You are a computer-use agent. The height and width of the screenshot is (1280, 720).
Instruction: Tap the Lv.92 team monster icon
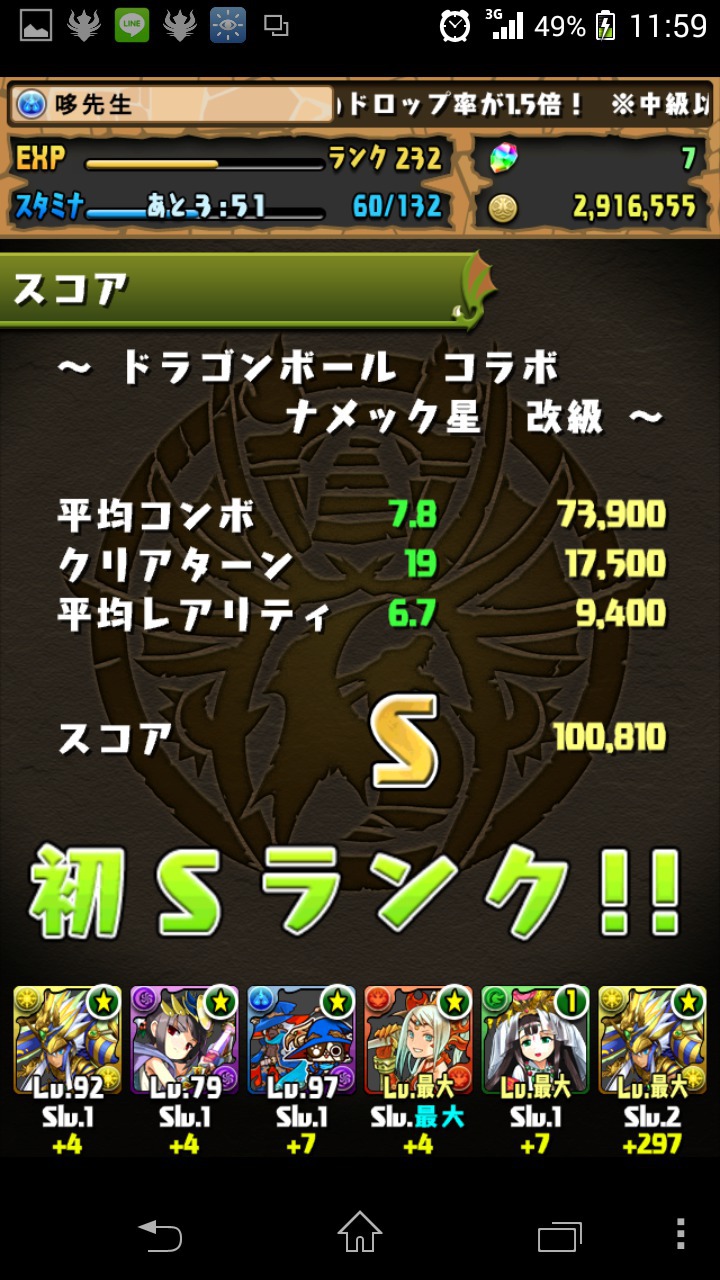click(67, 1040)
